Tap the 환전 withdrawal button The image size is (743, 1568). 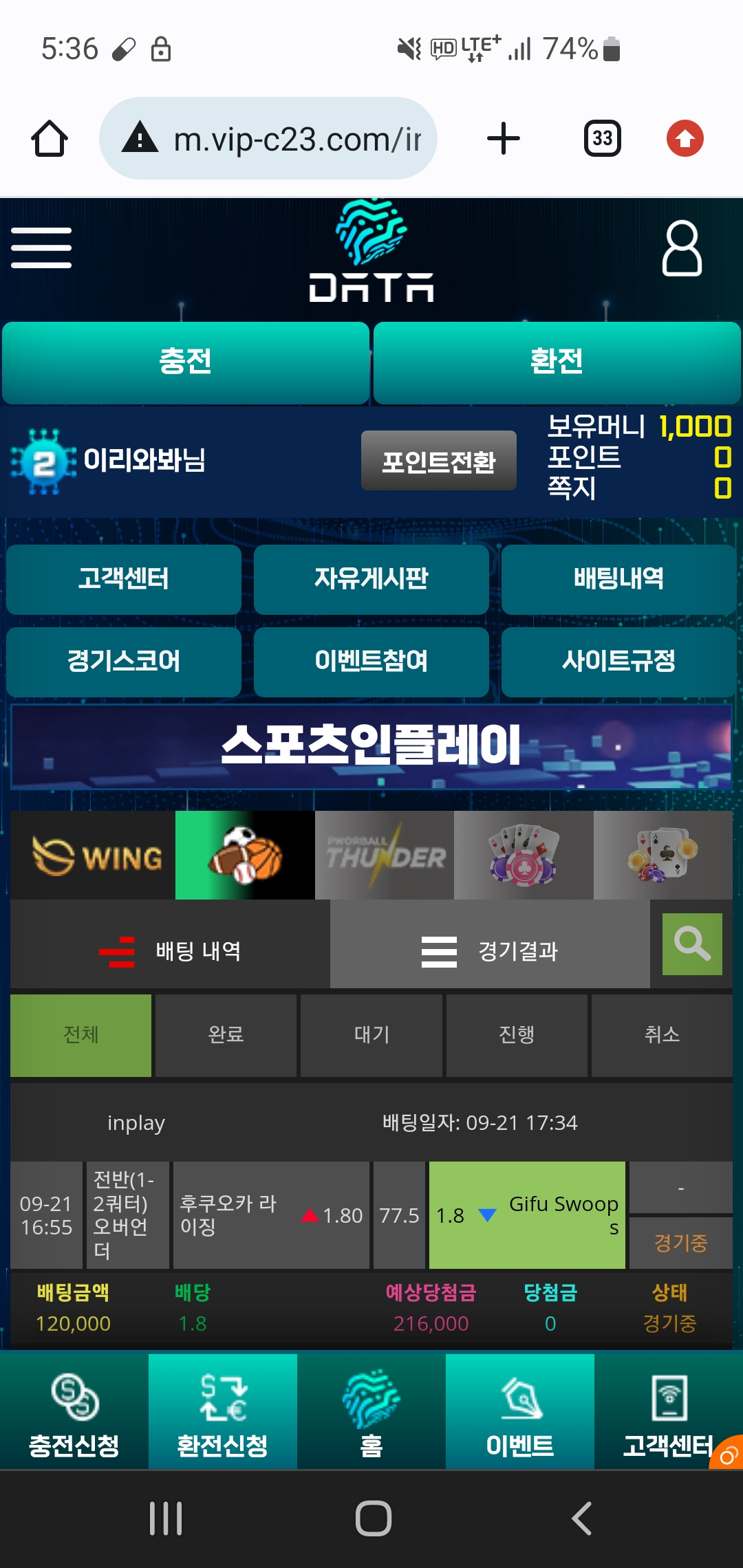(x=557, y=362)
